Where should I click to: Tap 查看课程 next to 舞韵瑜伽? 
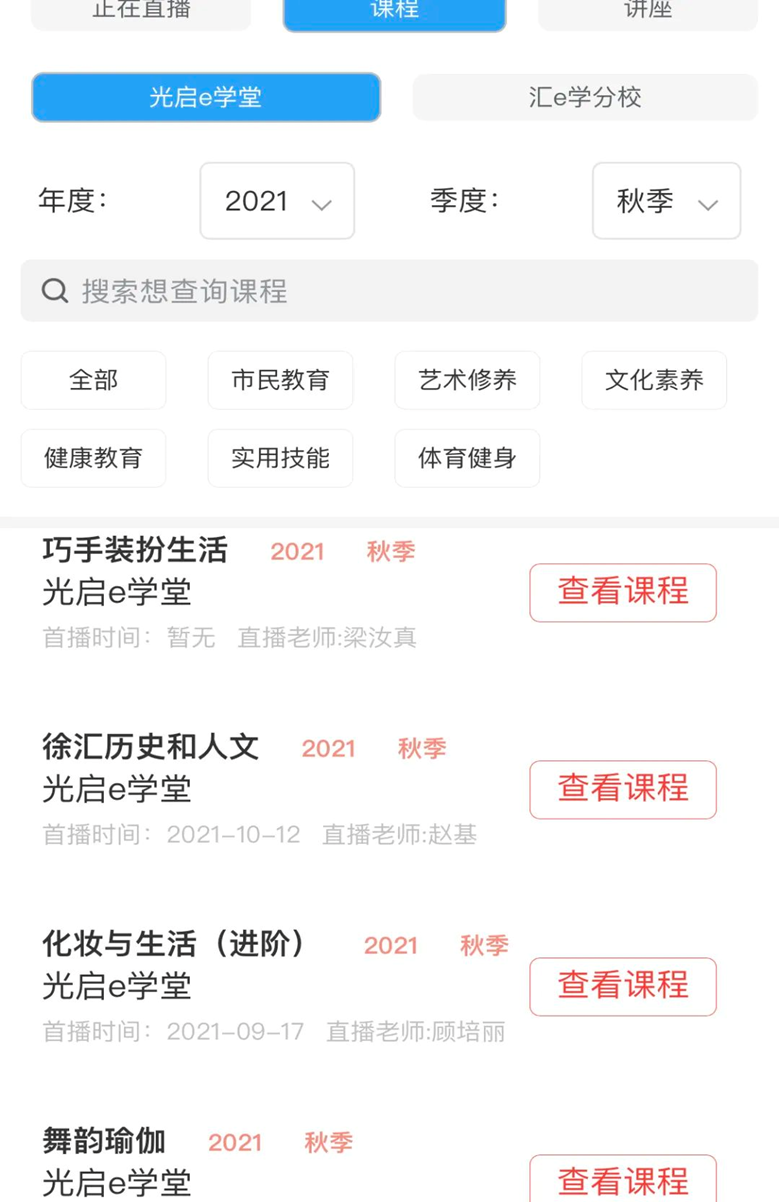(623, 1181)
